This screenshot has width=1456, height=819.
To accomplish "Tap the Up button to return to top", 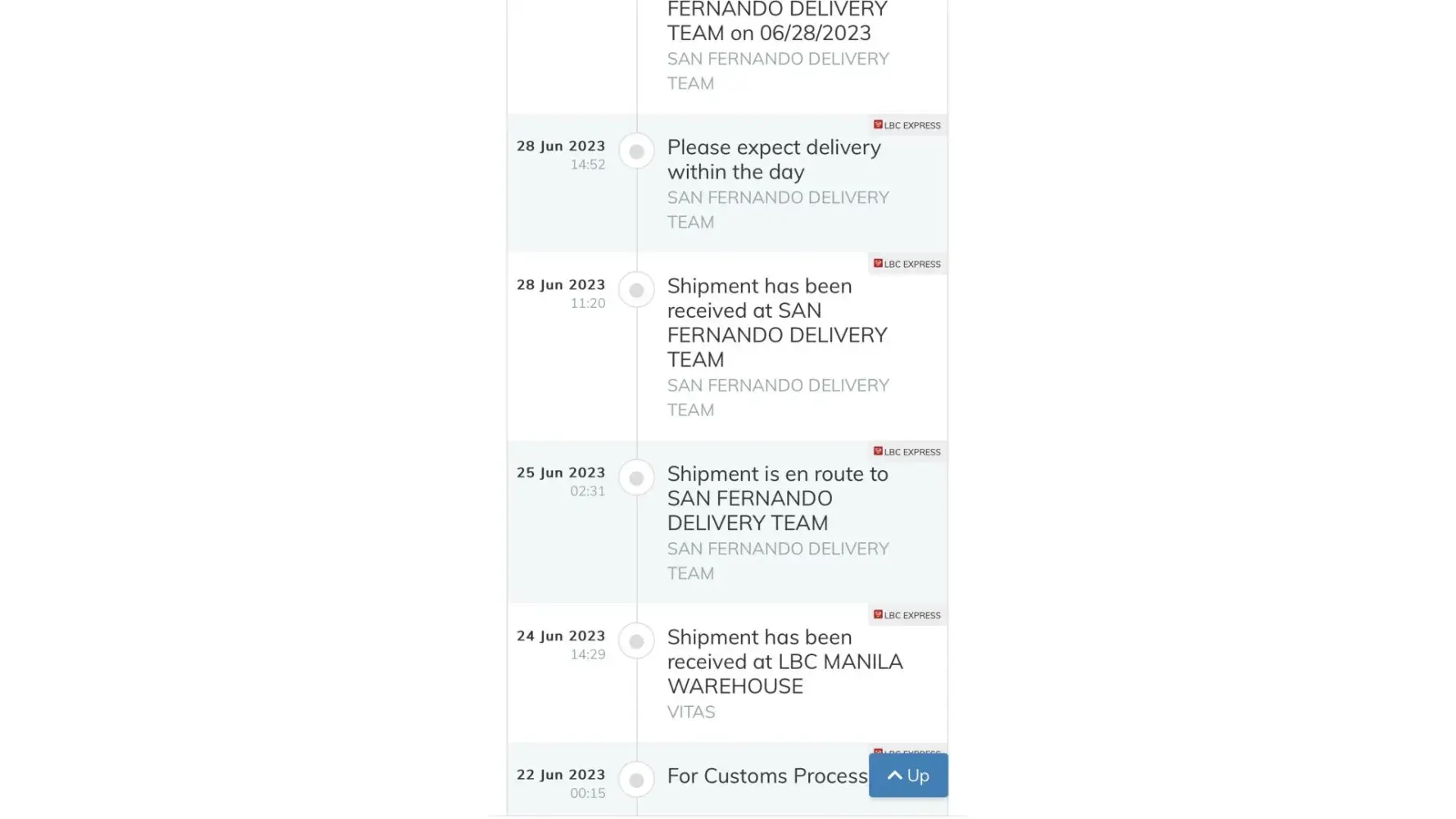I will (907, 775).
